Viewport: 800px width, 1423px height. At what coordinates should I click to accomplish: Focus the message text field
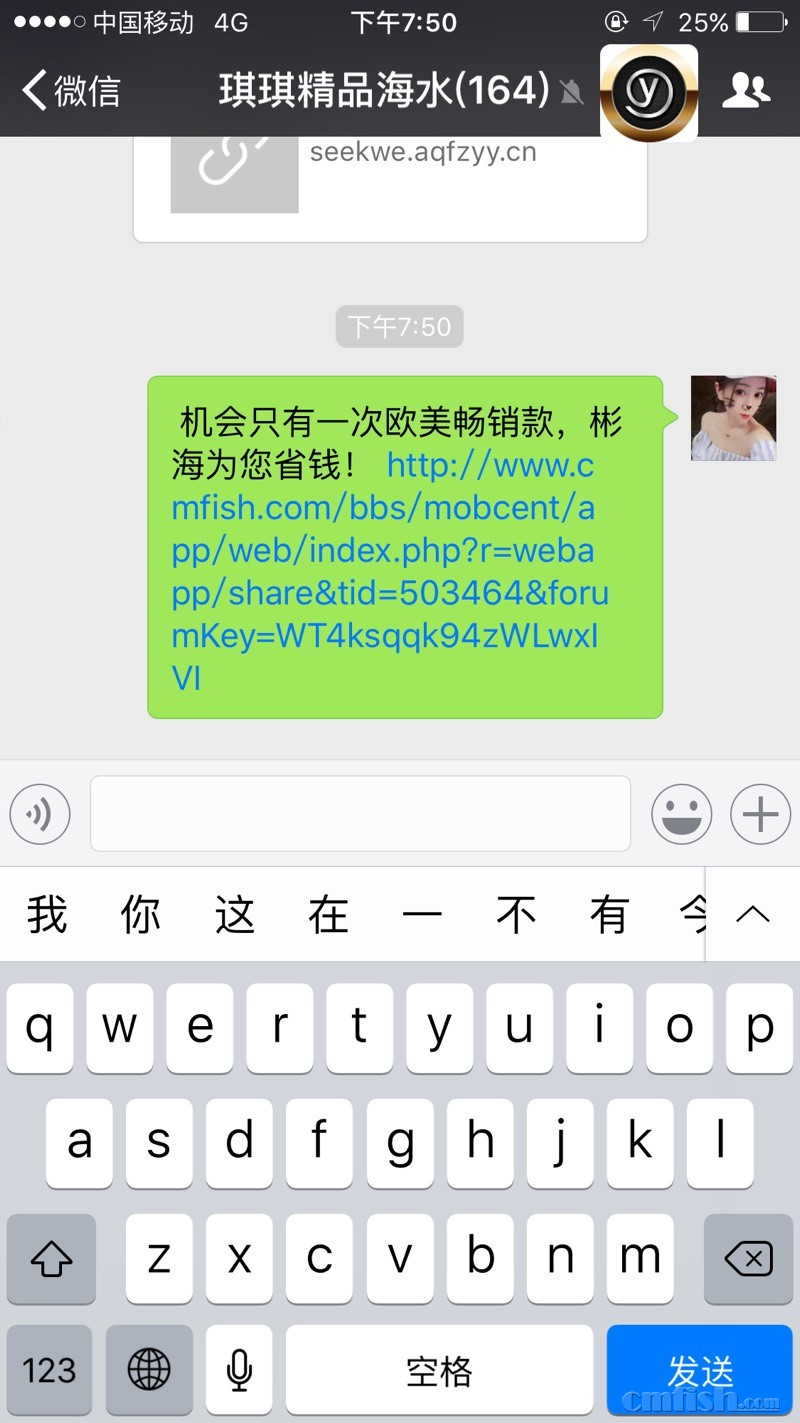[x=360, y=814]
